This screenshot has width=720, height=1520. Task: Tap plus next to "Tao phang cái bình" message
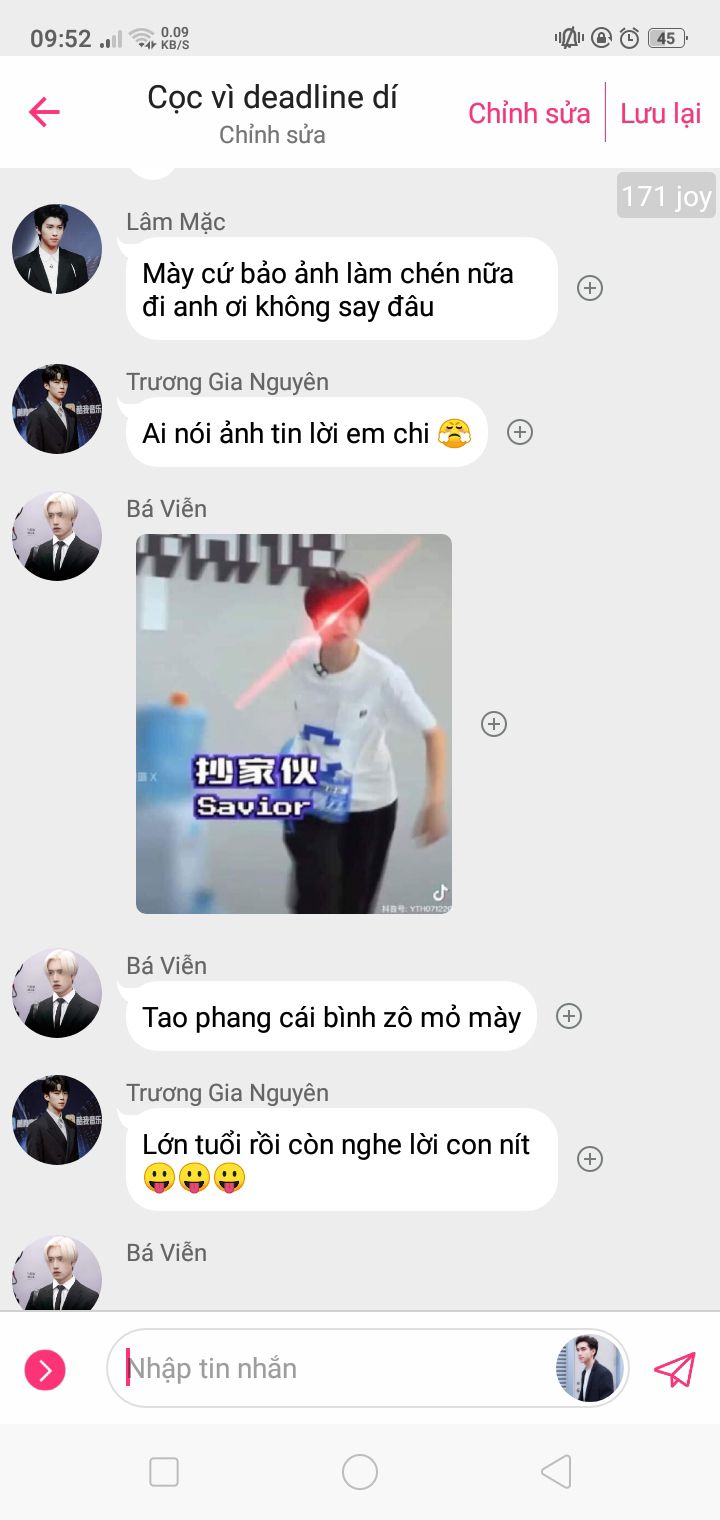click(x=569, y=1016)
